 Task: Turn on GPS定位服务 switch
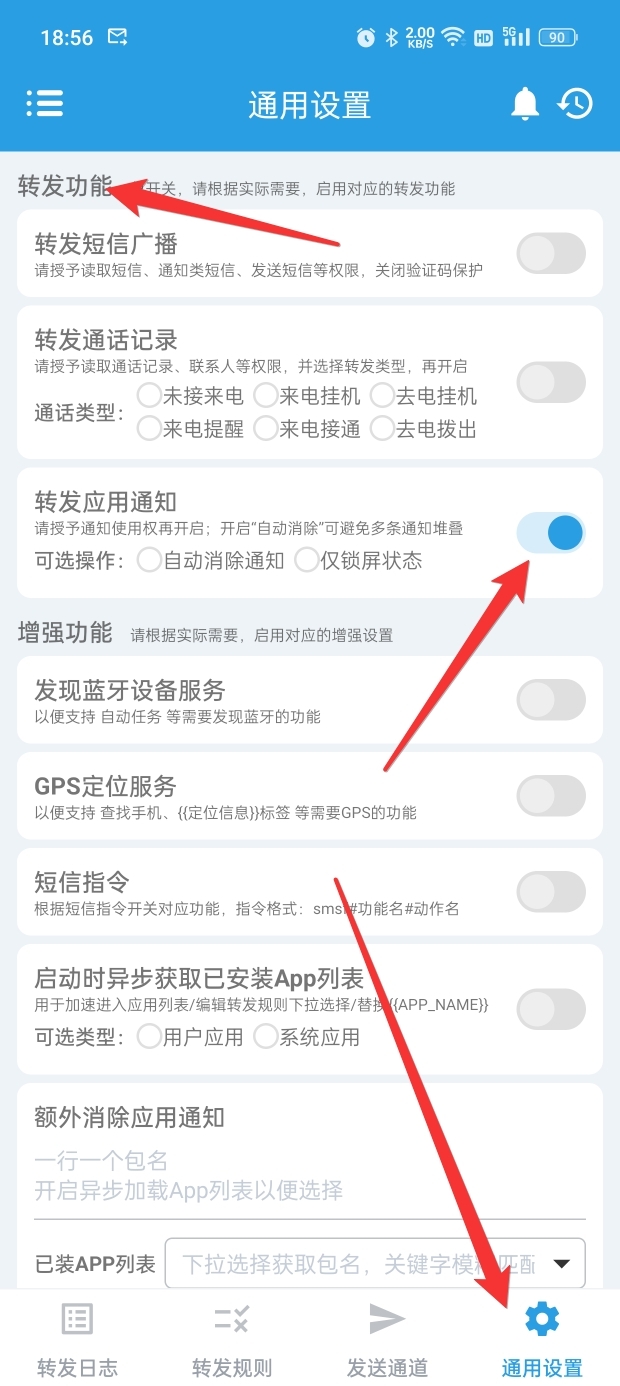point(551,796)
